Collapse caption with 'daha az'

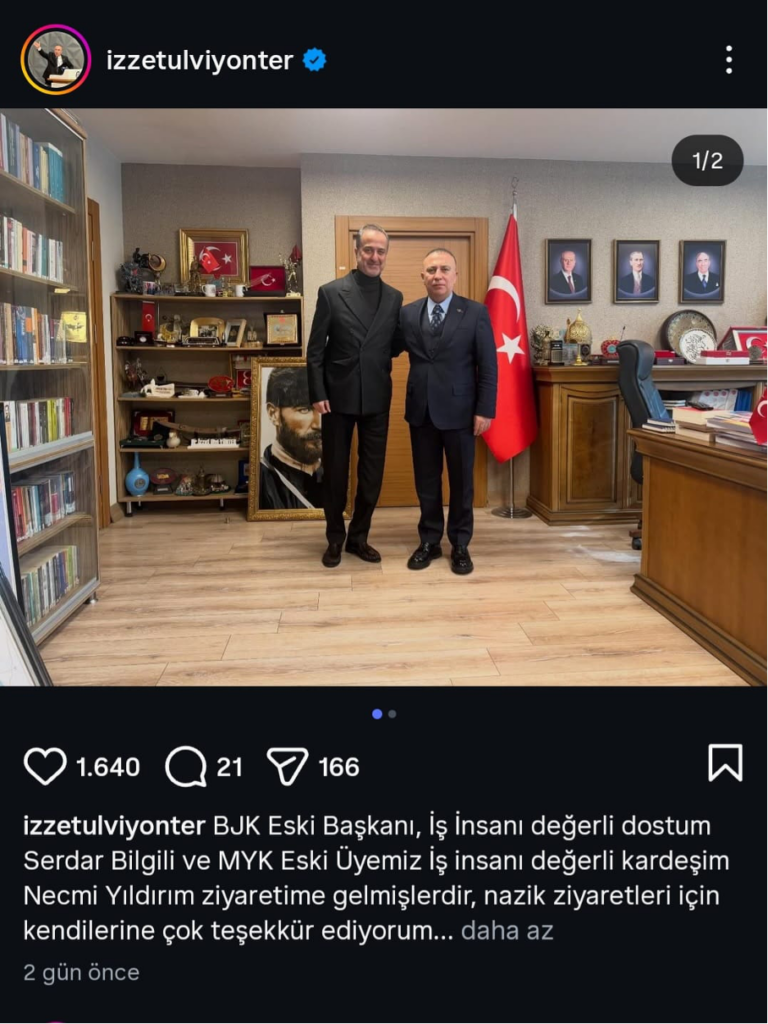point(506,930)
